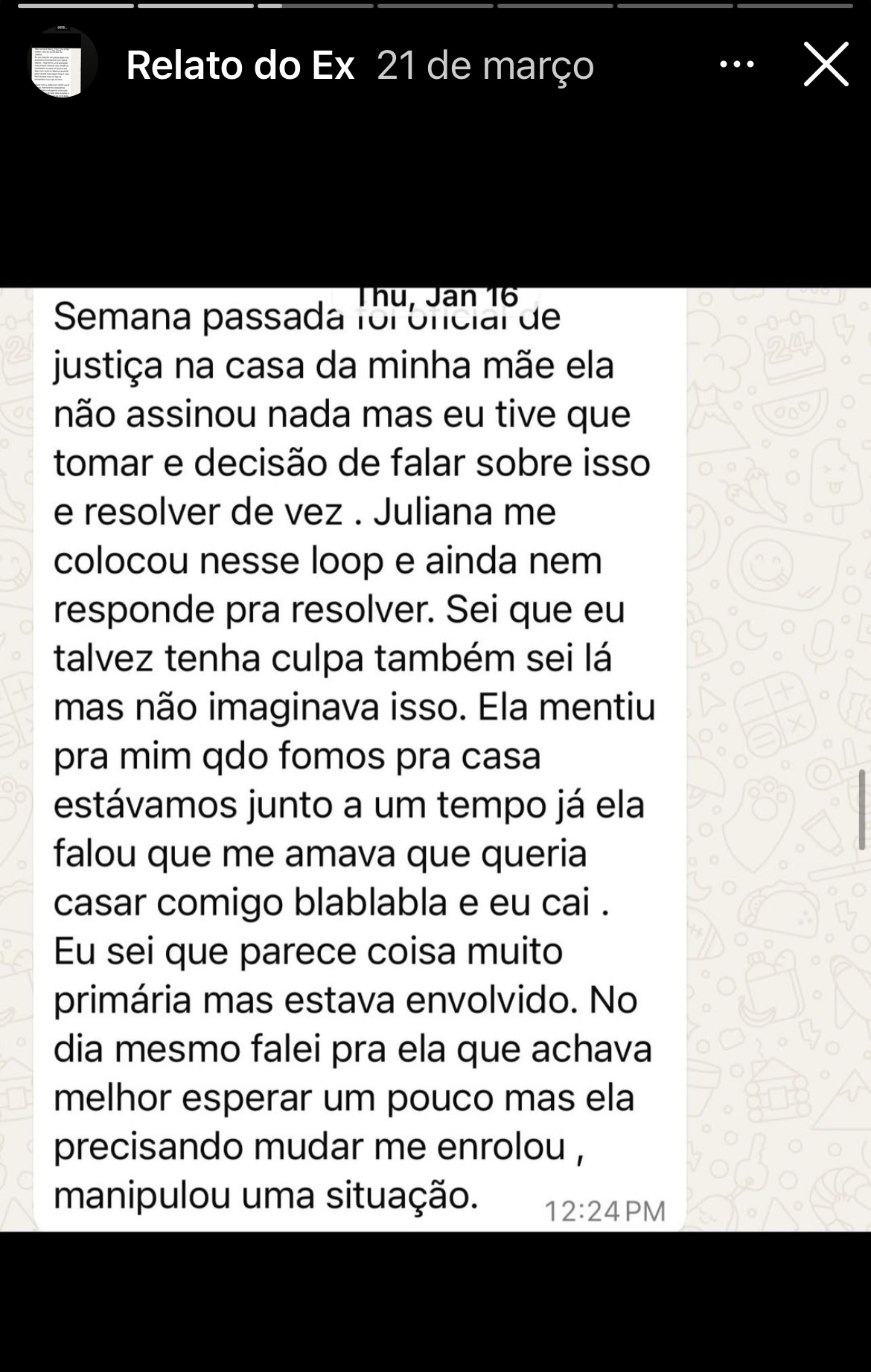
Task: Open the Relato do Ex highlight avatar
Action: [x=62, y=65]
